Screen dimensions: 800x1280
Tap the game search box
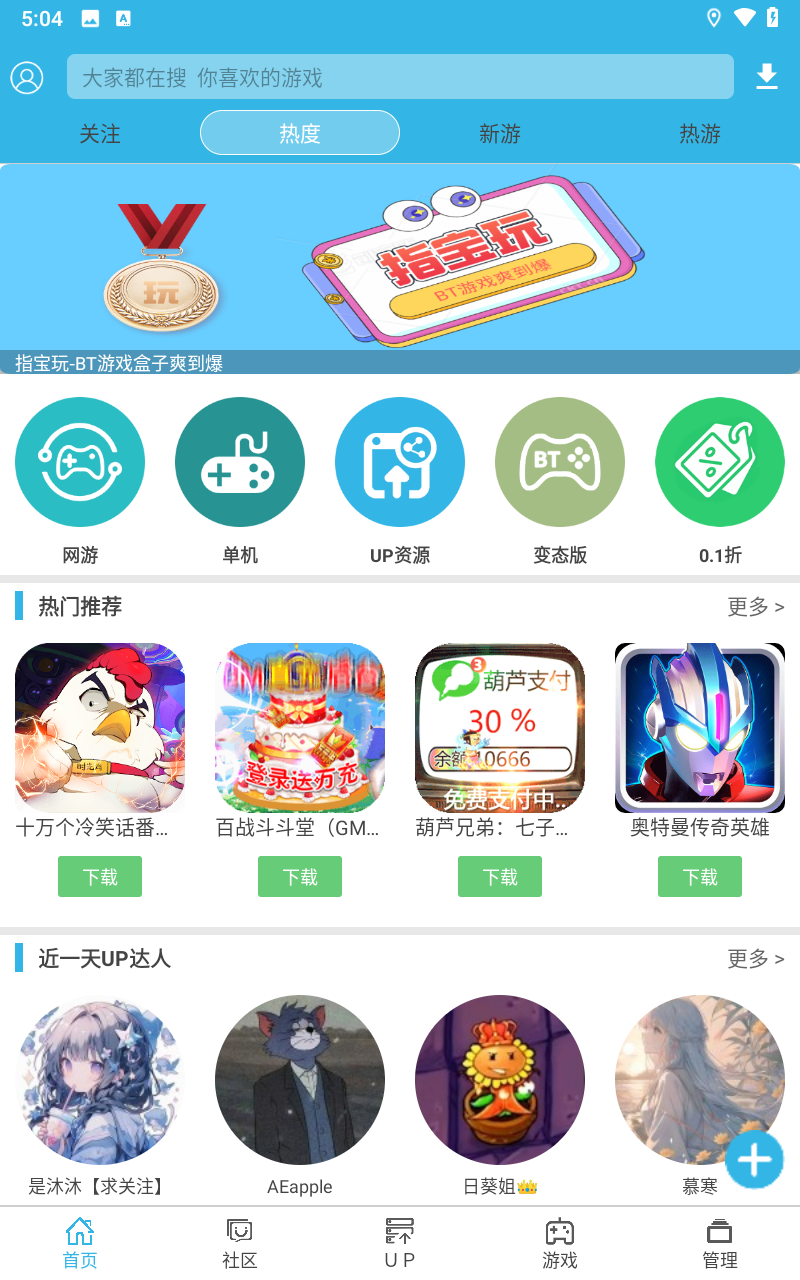point(400,77)
